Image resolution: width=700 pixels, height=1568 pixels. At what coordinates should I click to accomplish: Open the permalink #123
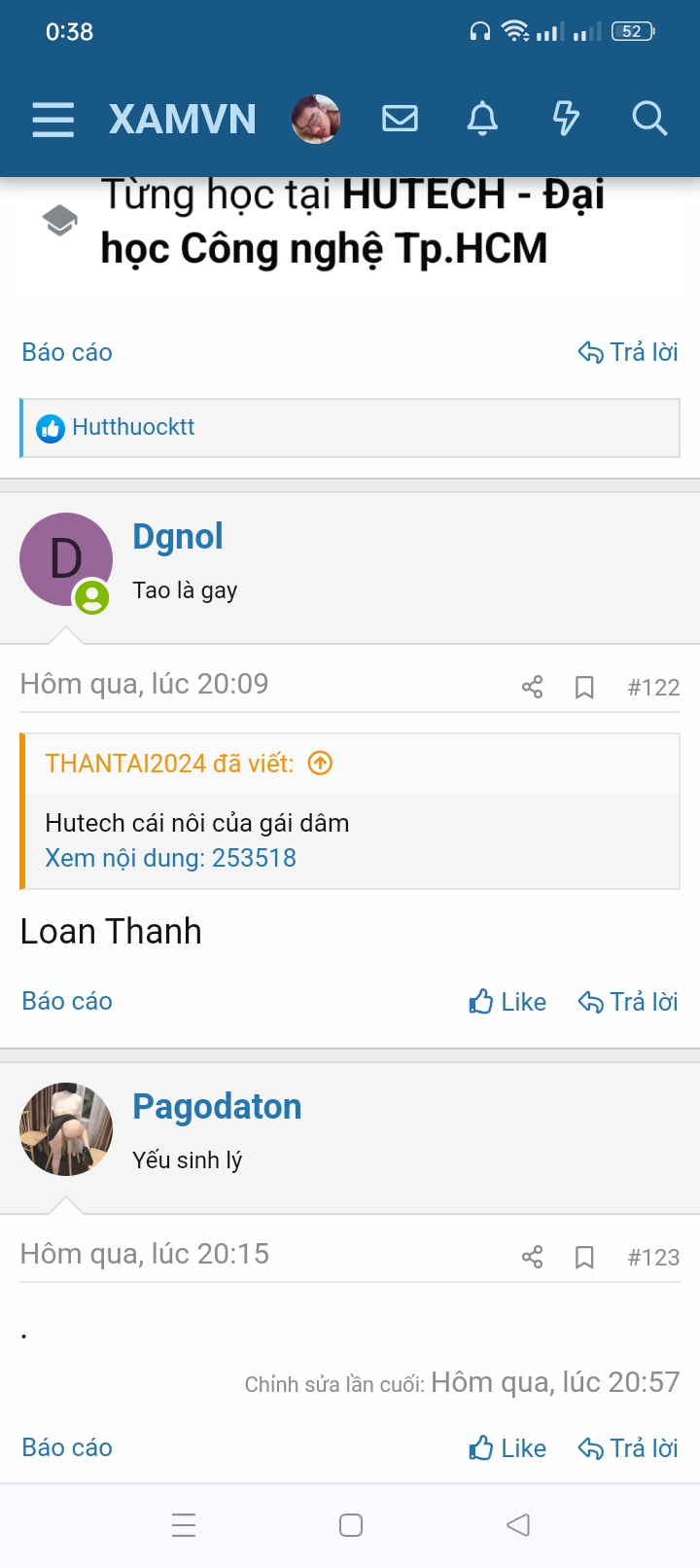654,1256
